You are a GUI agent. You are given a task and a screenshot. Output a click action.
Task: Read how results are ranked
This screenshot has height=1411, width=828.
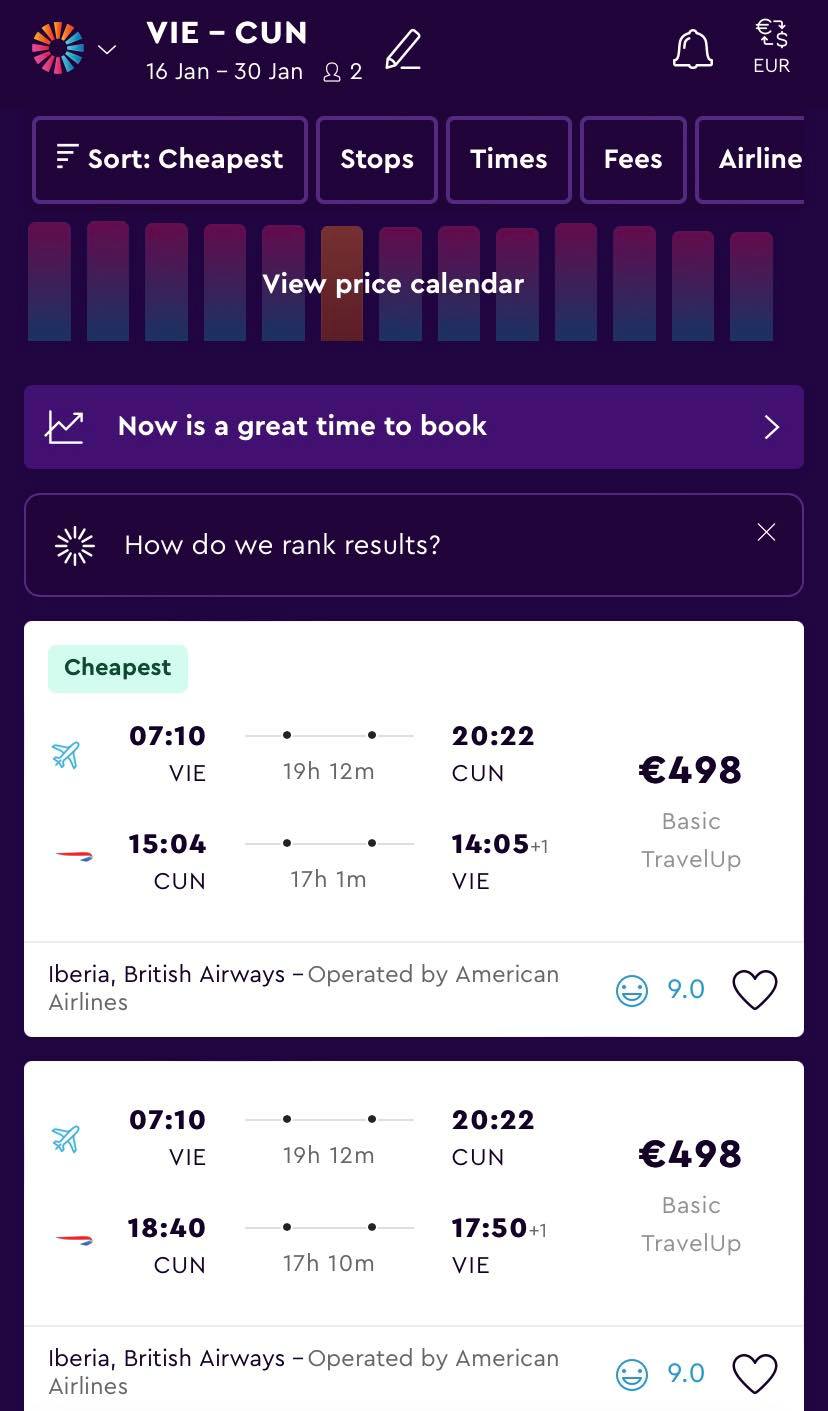tap(282, 545)
